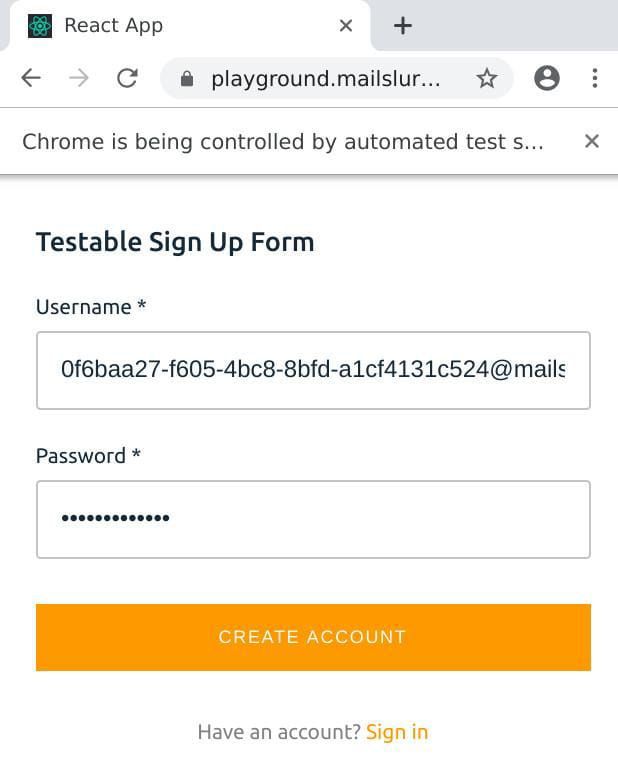Open the browser overflow menu
The height and width of the screenshot is (763, 618).
595,79
